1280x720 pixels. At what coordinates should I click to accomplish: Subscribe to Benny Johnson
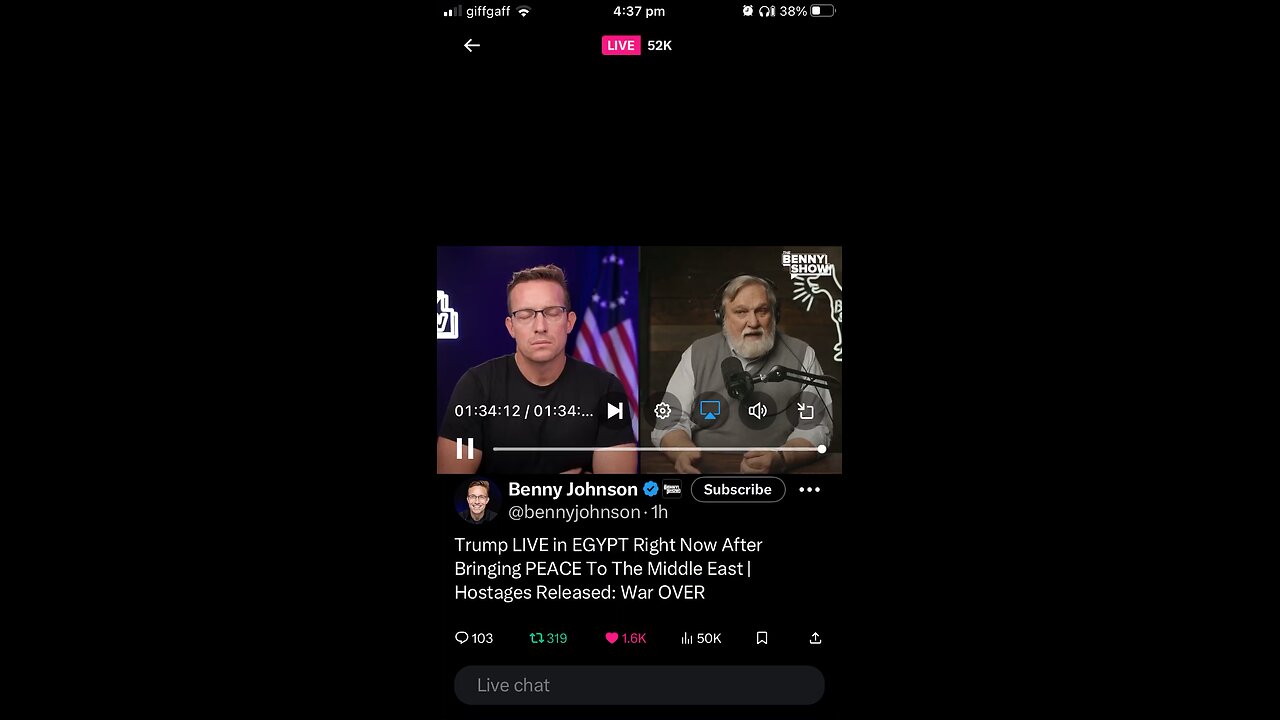coord(737,489)
